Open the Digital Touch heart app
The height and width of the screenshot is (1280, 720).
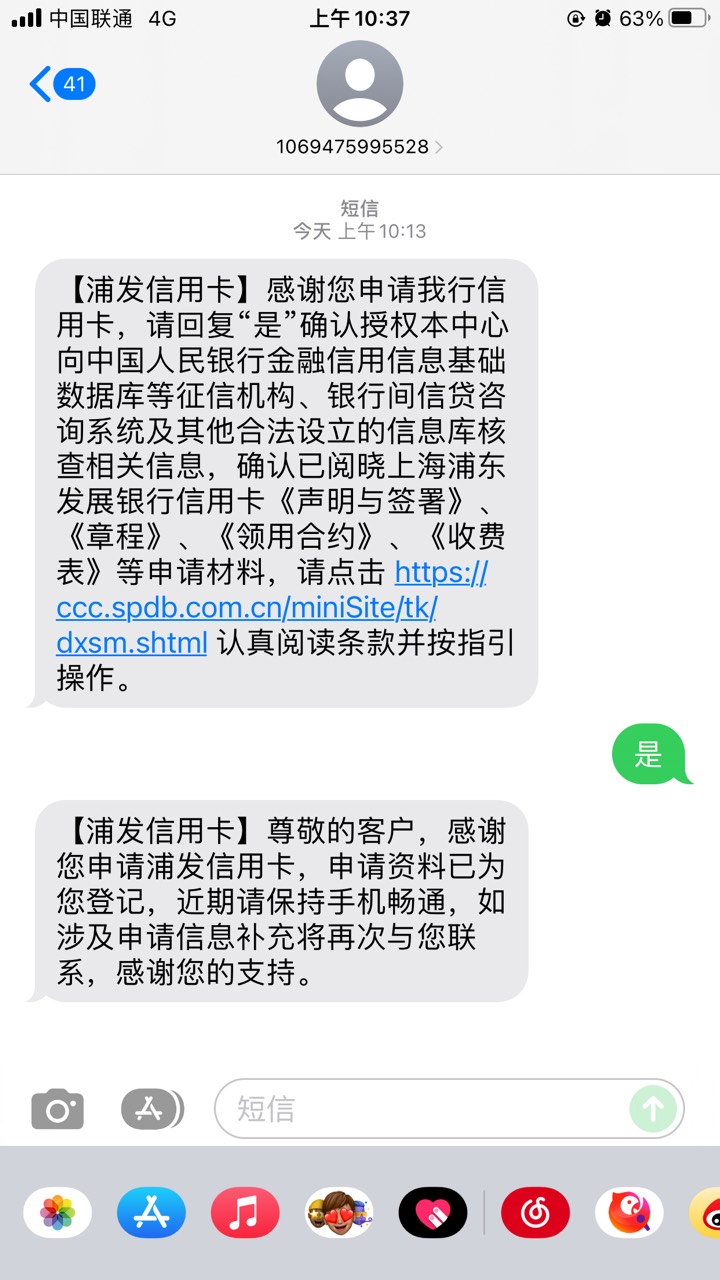pos(433,1213)
